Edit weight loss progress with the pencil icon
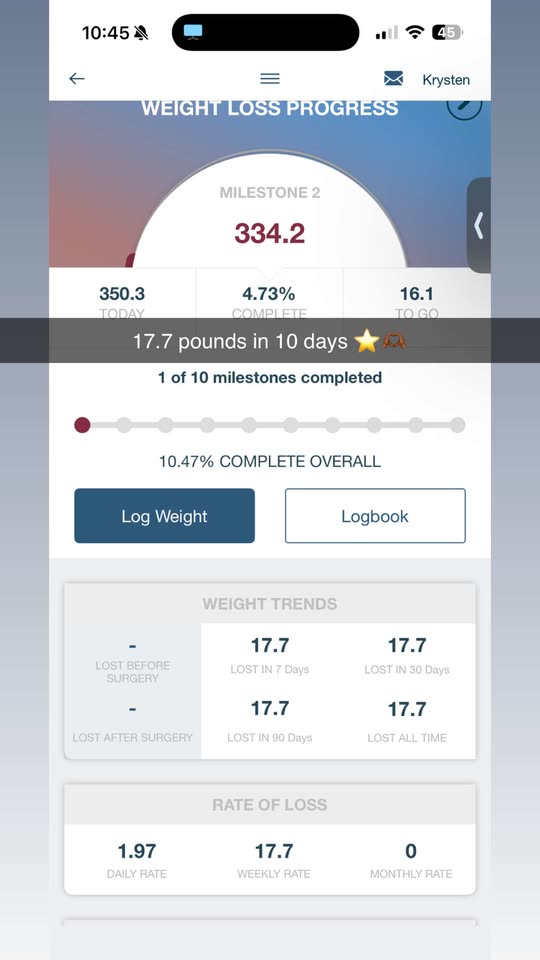 pyautogui.click(x=464, y=106)
